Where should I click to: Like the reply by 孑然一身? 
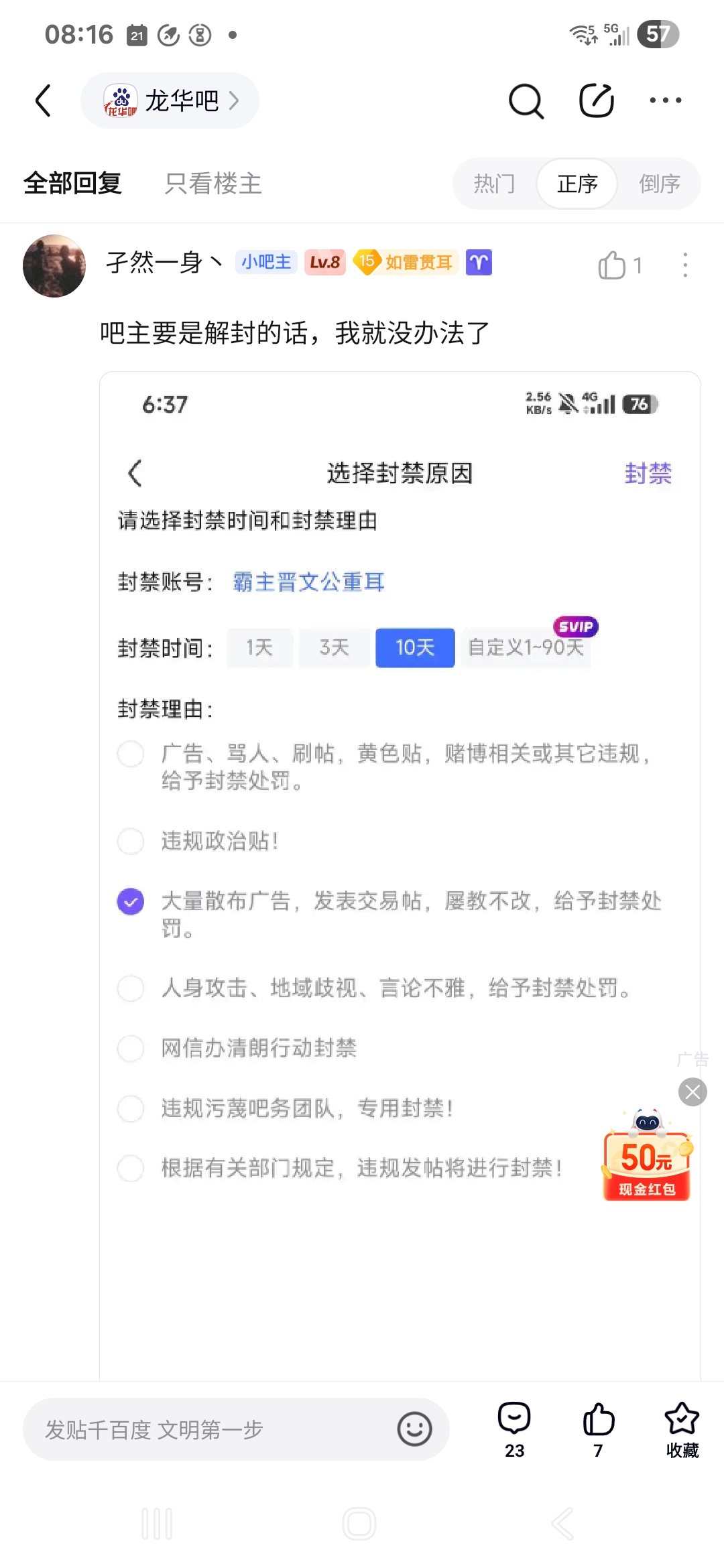pyautogui.click(x=613, y=265)
